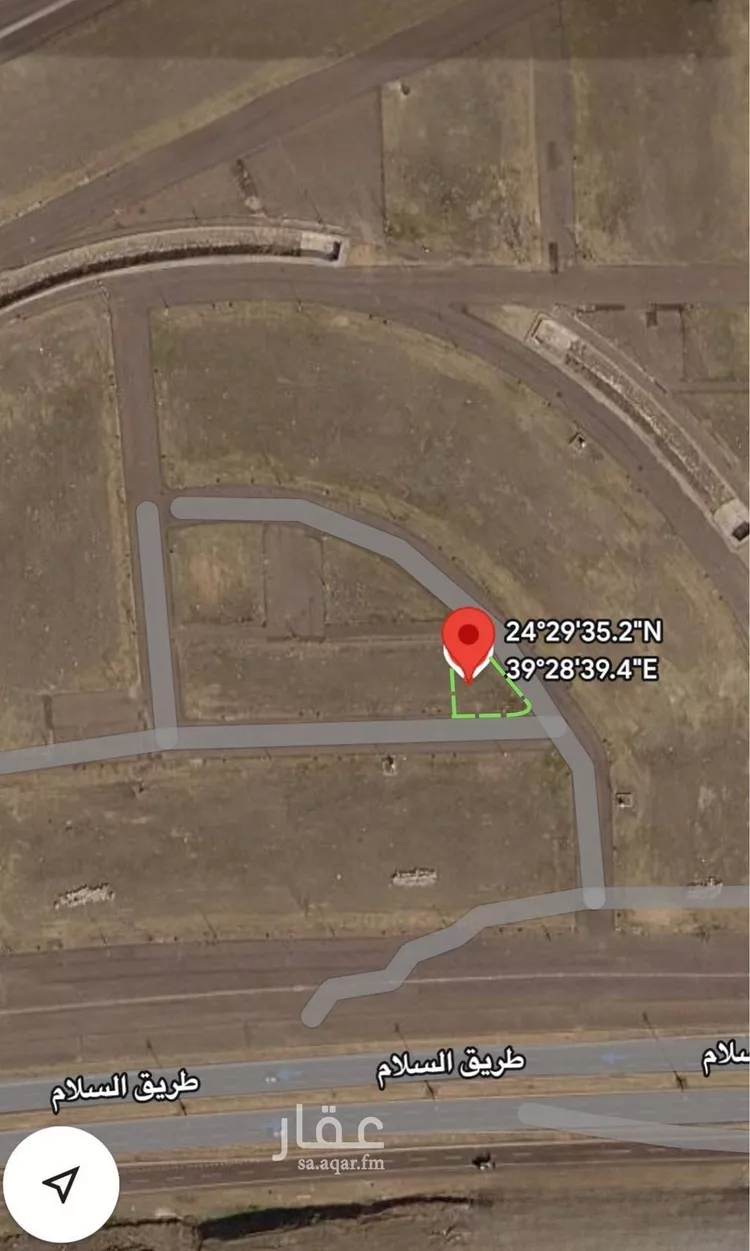Select the red map pin marker
This screenshot has height=1251, width=750.
coord(468,645)
